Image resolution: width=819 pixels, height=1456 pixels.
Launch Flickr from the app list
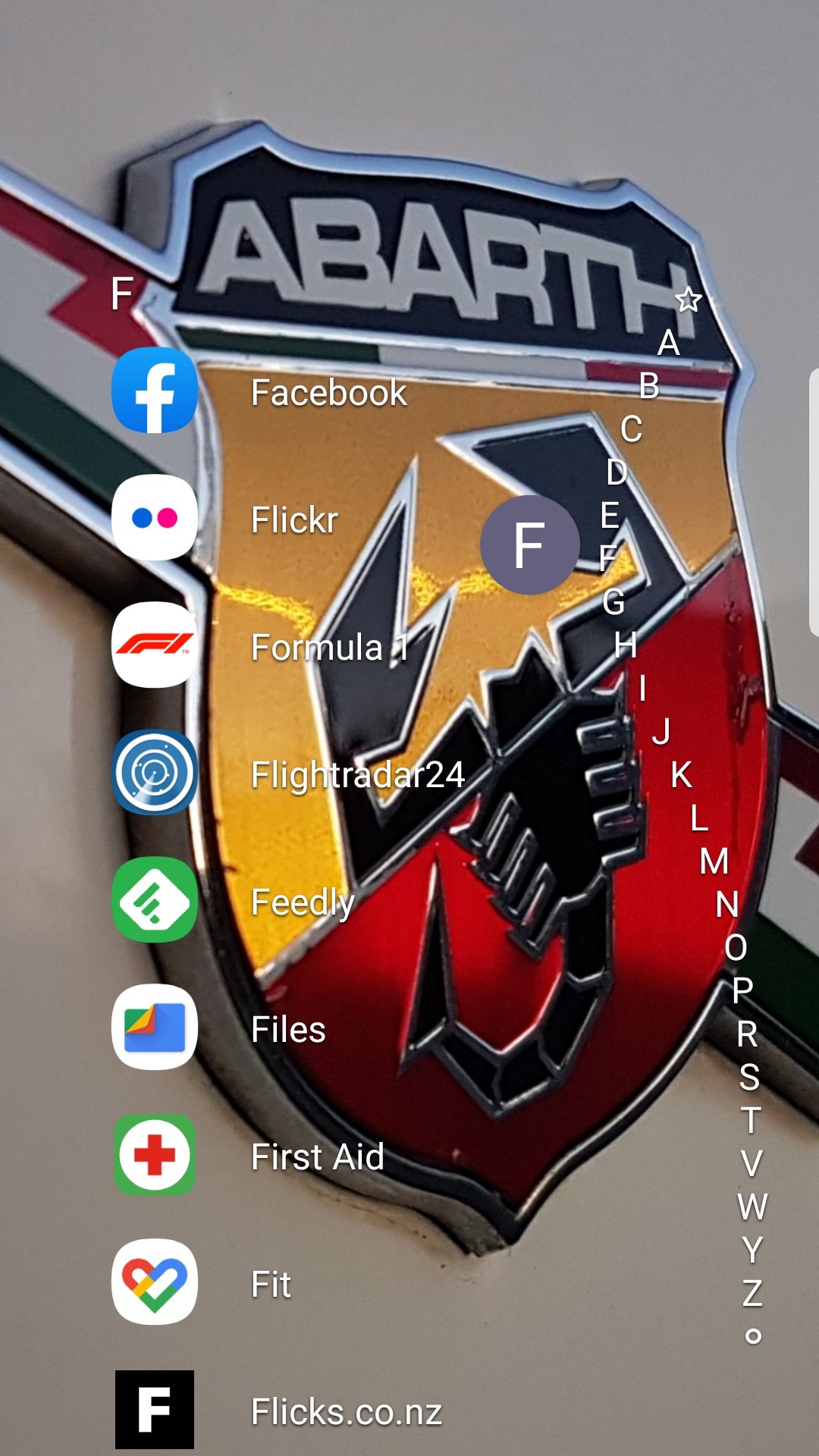click(155, 518)
